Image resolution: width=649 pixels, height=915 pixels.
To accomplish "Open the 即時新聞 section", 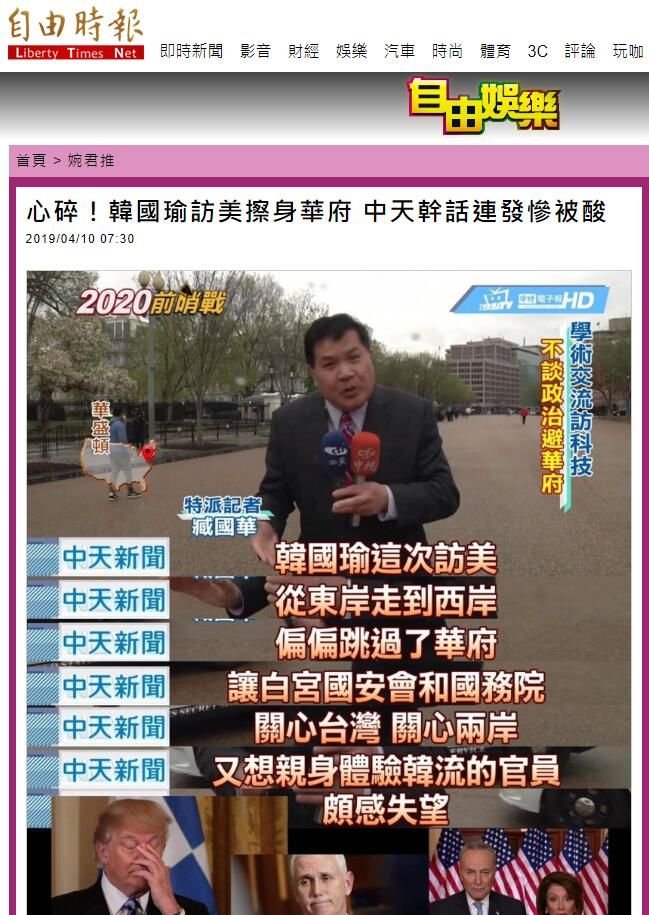I will (191, 51).
